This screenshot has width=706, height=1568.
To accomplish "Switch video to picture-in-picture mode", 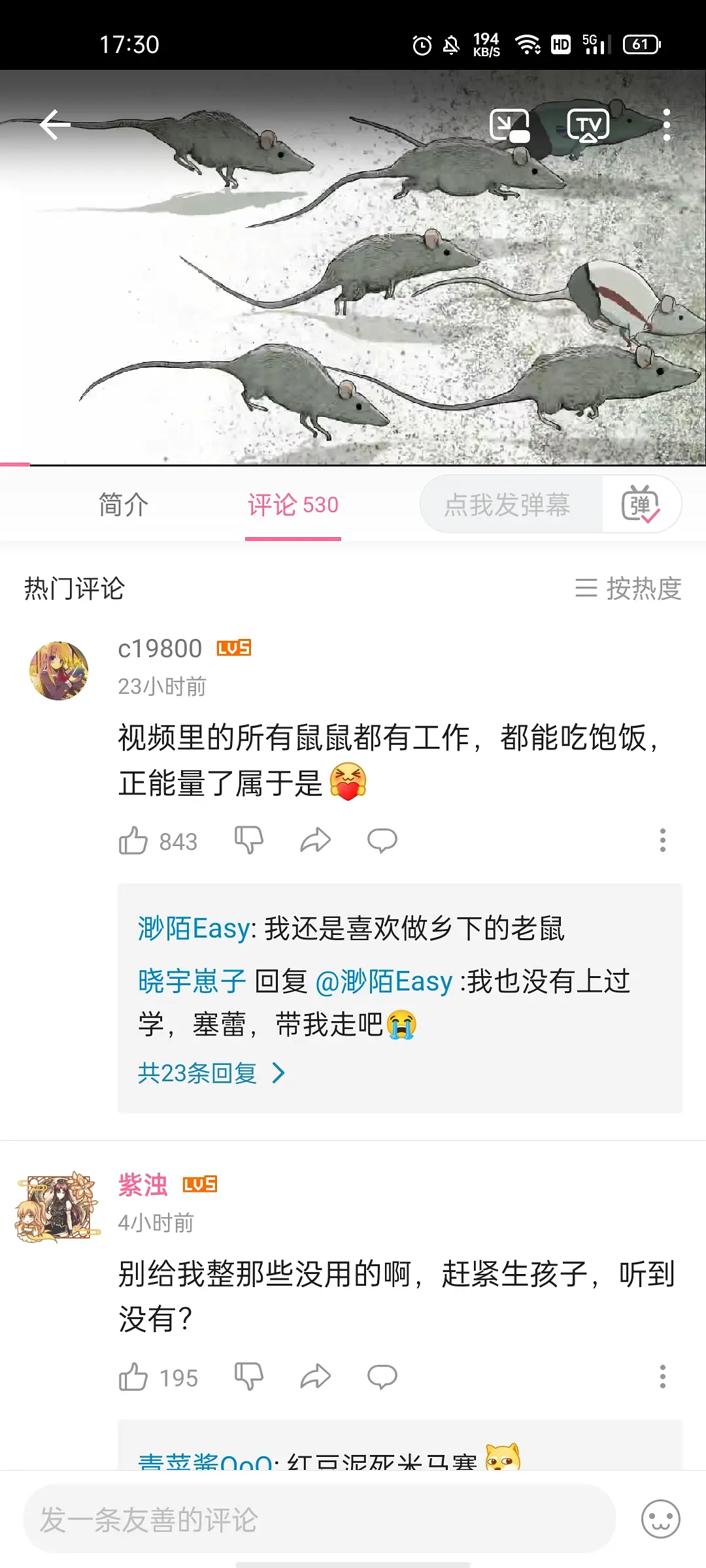I will 509,125.
